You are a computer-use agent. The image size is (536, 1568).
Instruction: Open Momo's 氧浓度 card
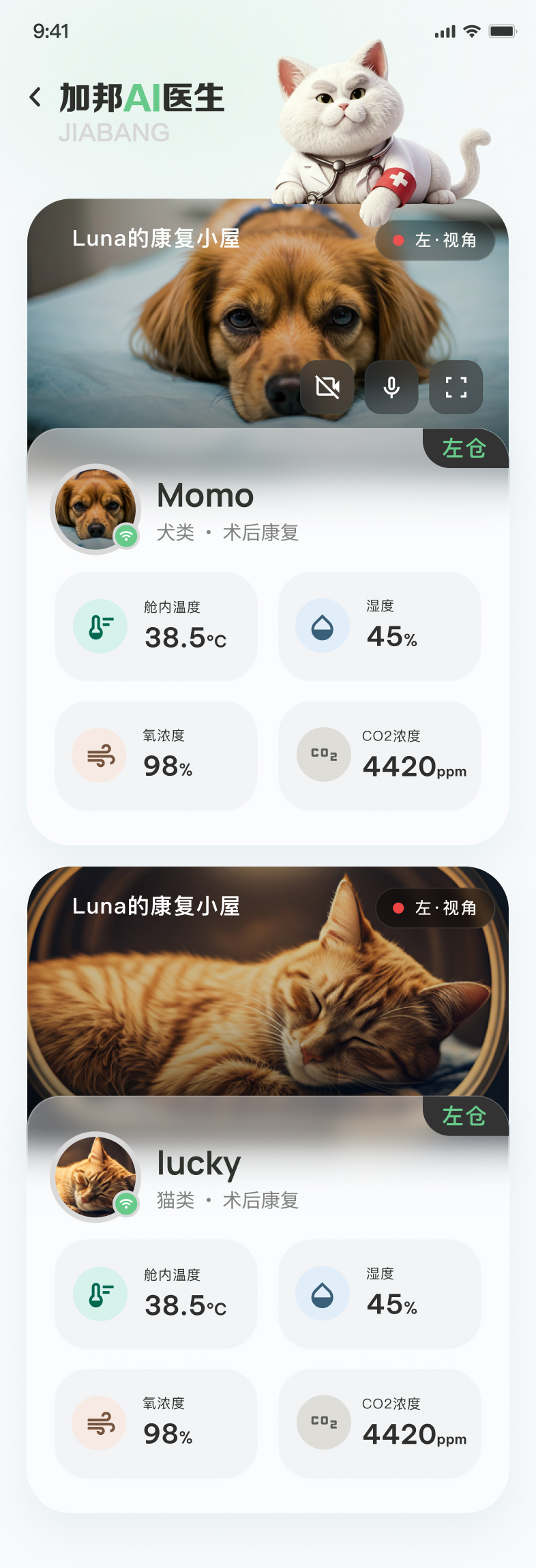click(156, 755)
